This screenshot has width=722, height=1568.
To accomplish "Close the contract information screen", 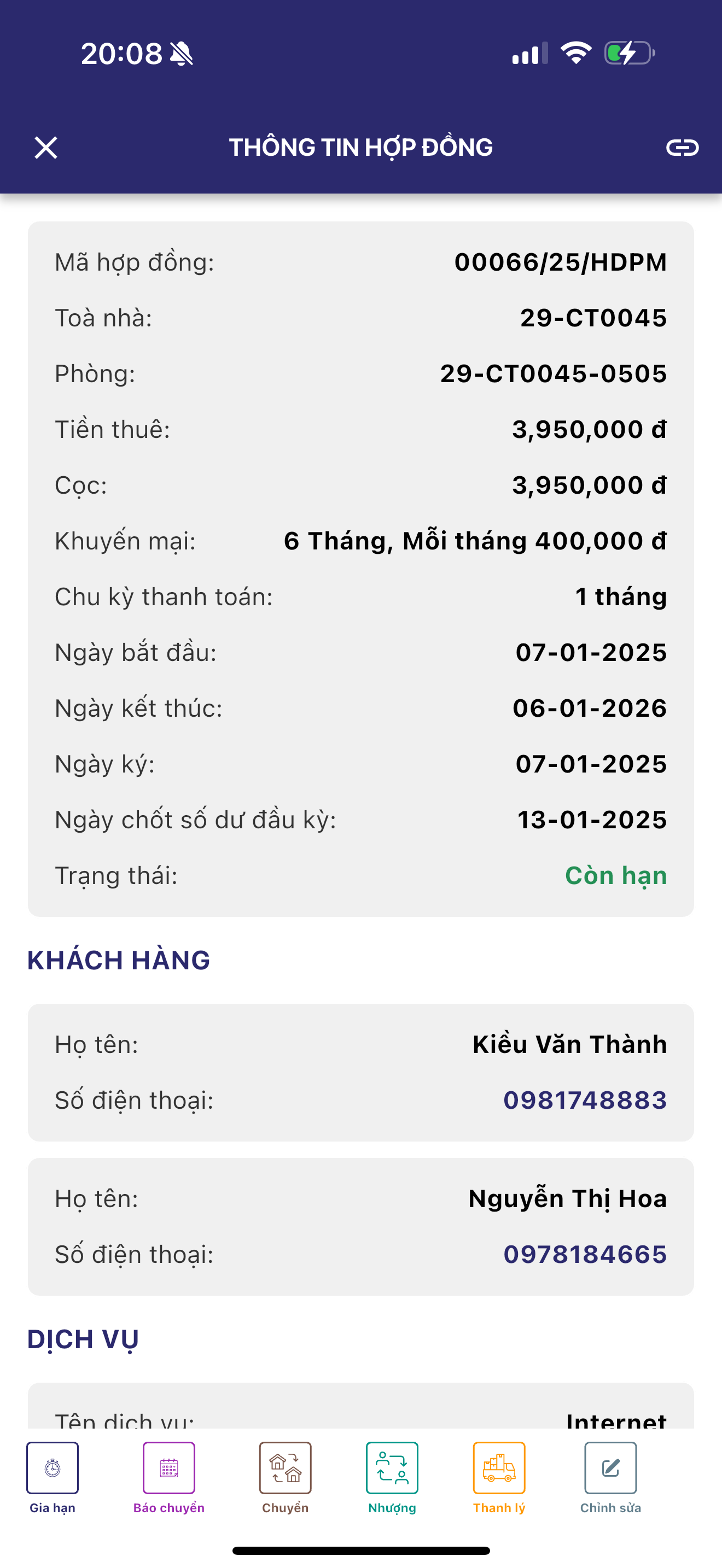I will [45, 147].
